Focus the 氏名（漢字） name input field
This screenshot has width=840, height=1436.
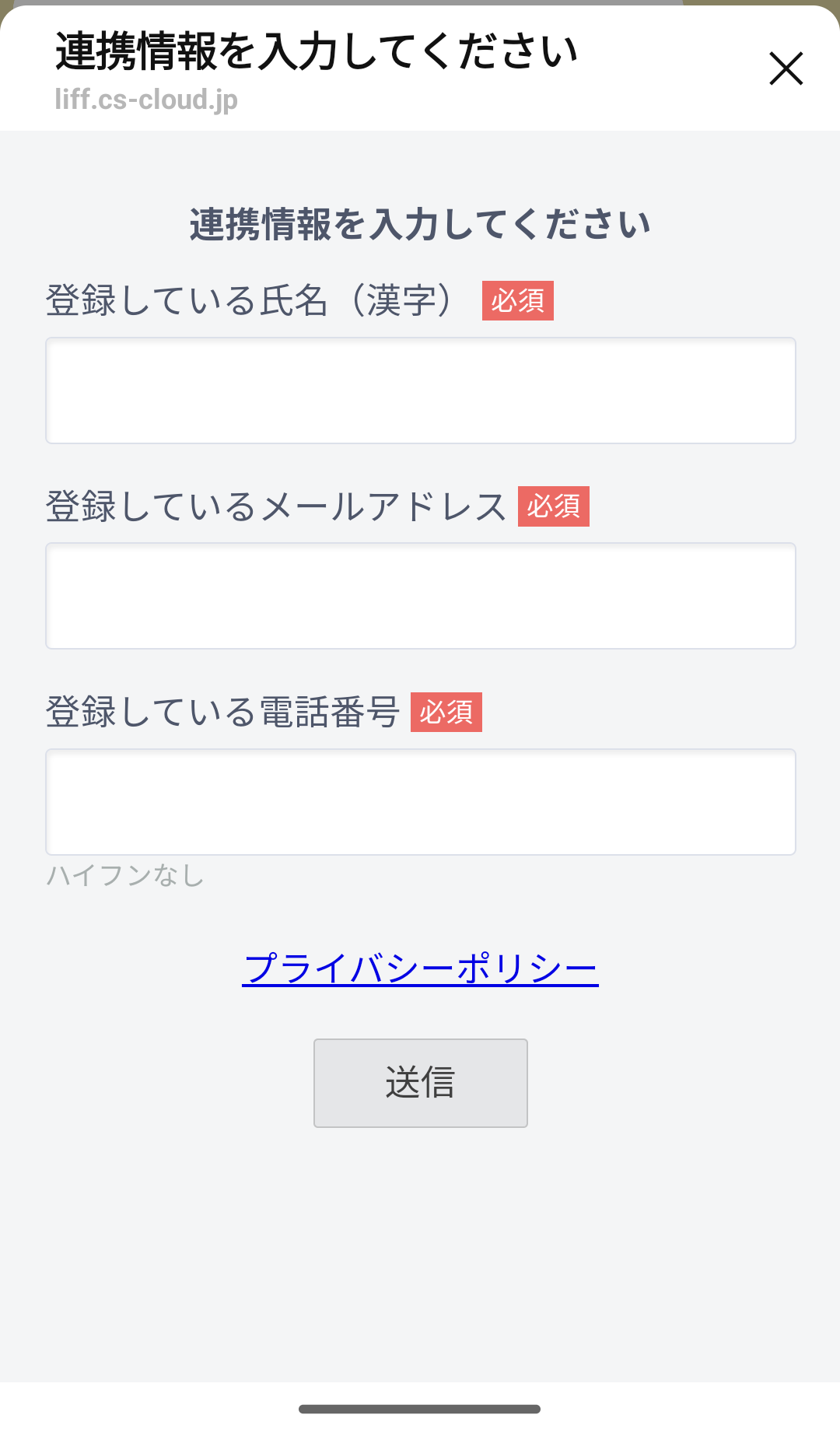click(420, 389)
